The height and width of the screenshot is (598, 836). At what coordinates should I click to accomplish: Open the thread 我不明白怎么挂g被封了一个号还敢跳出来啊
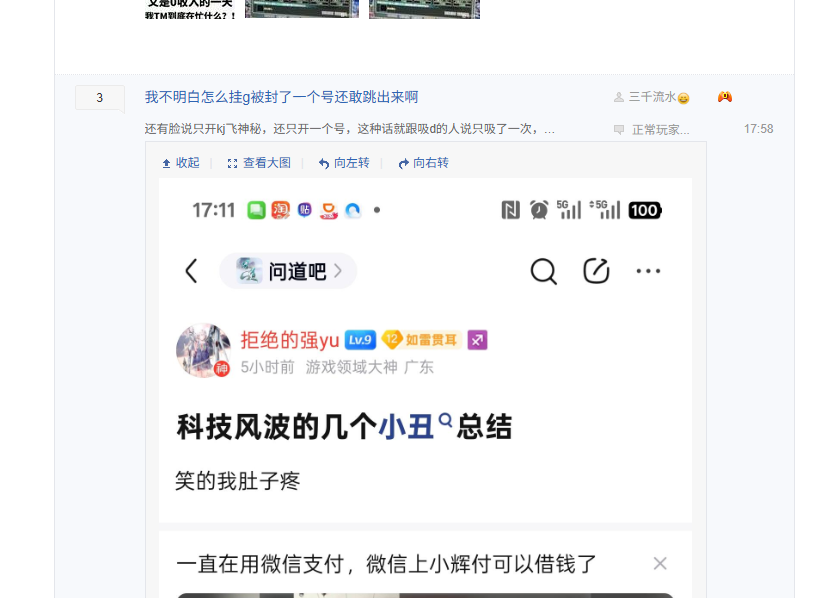point(281,97)
